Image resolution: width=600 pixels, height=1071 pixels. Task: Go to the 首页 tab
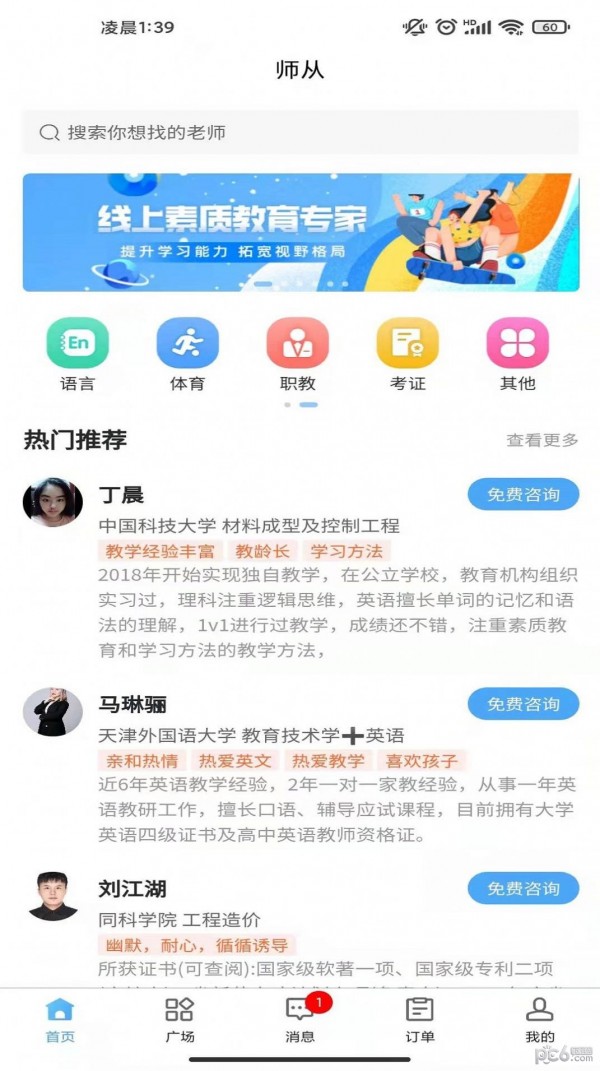[x=60, y=1019]
